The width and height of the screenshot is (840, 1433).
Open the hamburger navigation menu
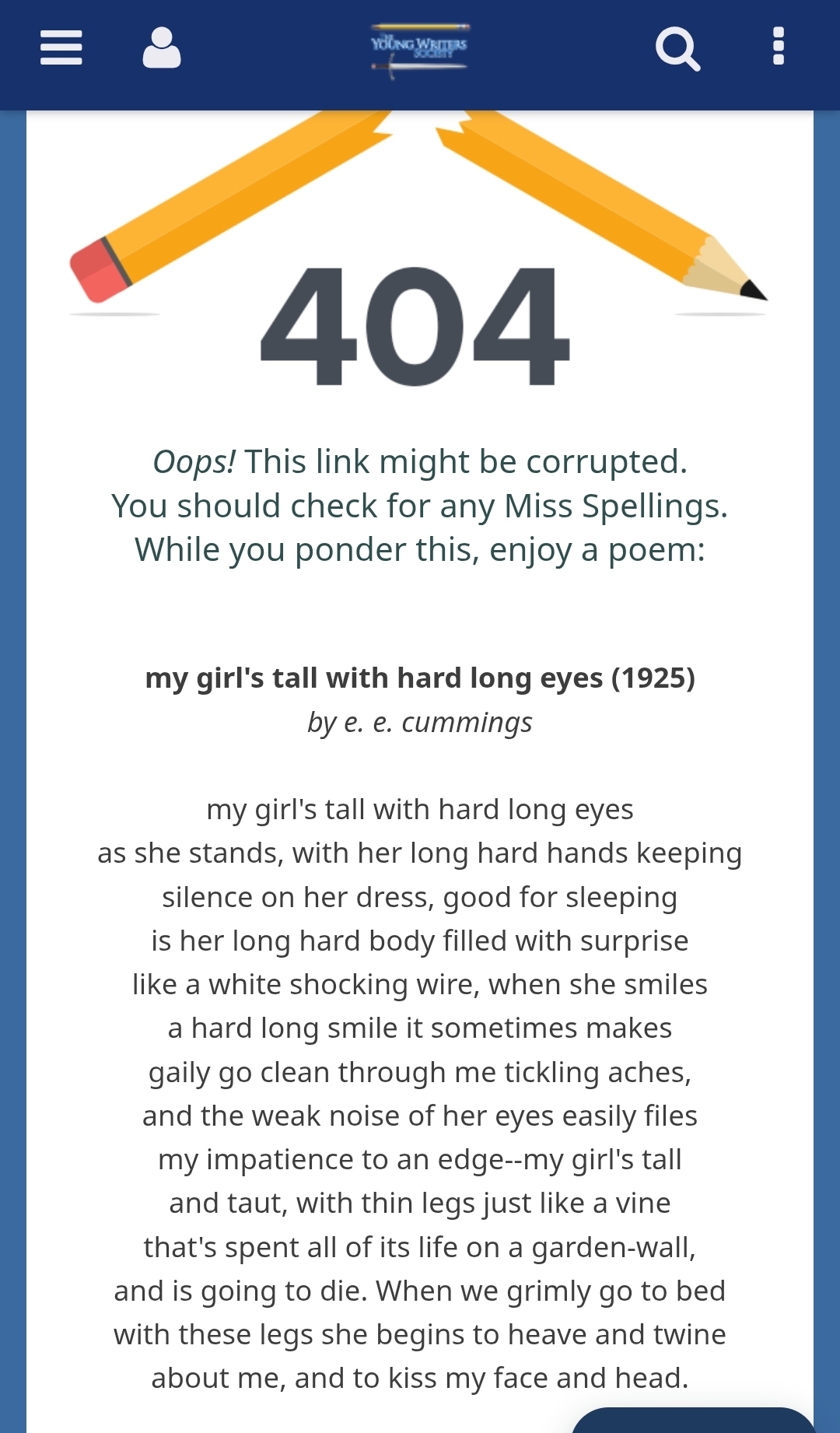pos(61,48)
